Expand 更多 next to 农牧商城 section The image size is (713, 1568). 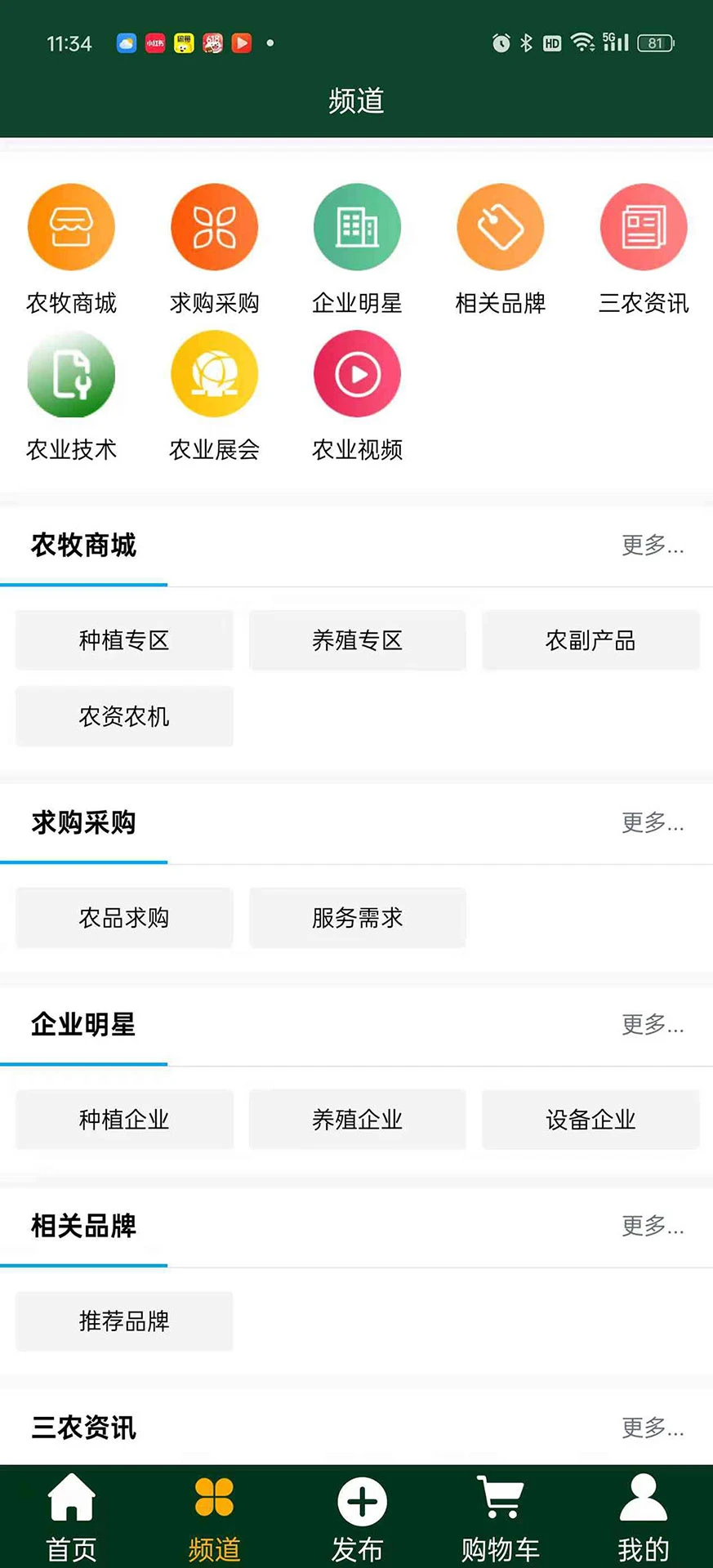coord(653,547)
